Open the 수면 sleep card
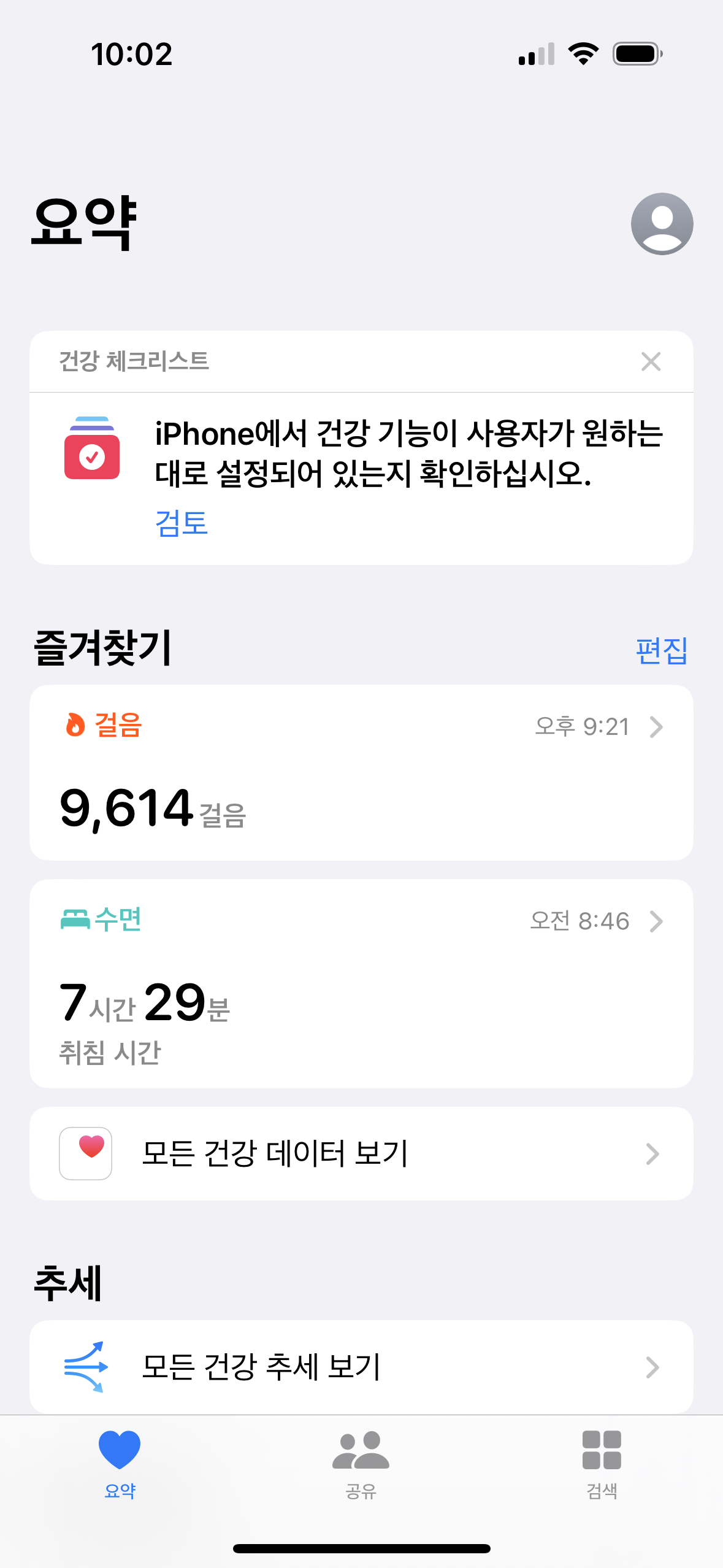Viewport: 723px width, 1568px height. click(x=361, y=983)
